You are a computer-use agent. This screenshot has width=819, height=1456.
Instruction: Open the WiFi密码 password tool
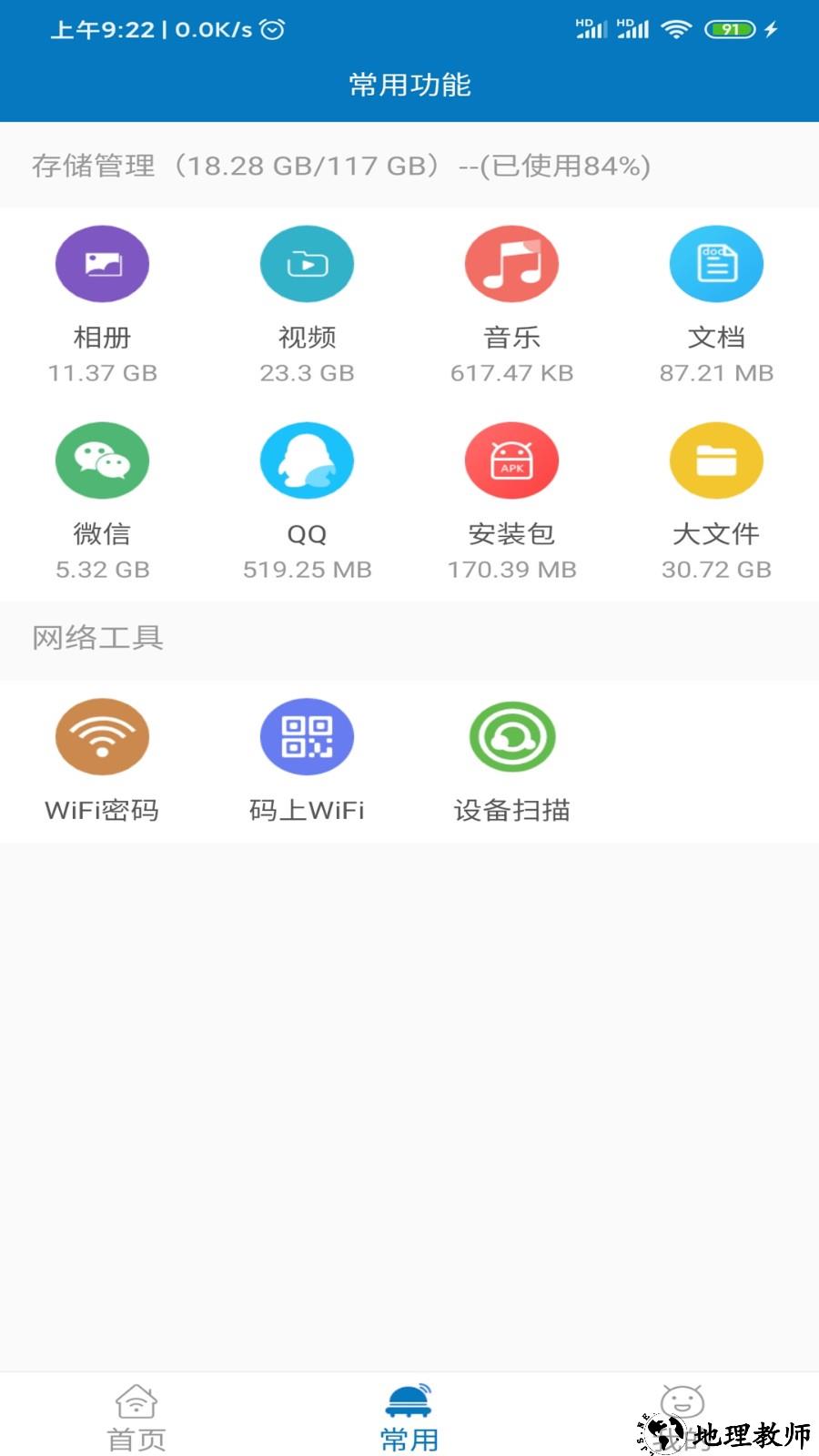102,737
